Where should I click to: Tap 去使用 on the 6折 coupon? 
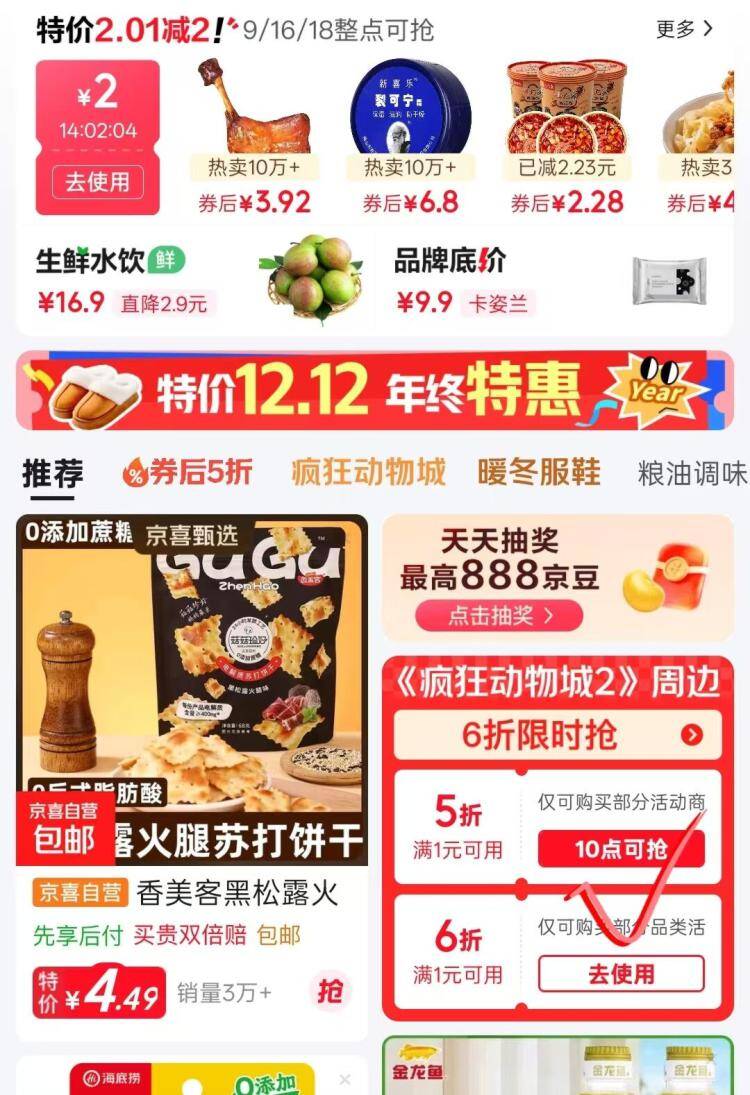pyautogui.click(x=620, y=973)
